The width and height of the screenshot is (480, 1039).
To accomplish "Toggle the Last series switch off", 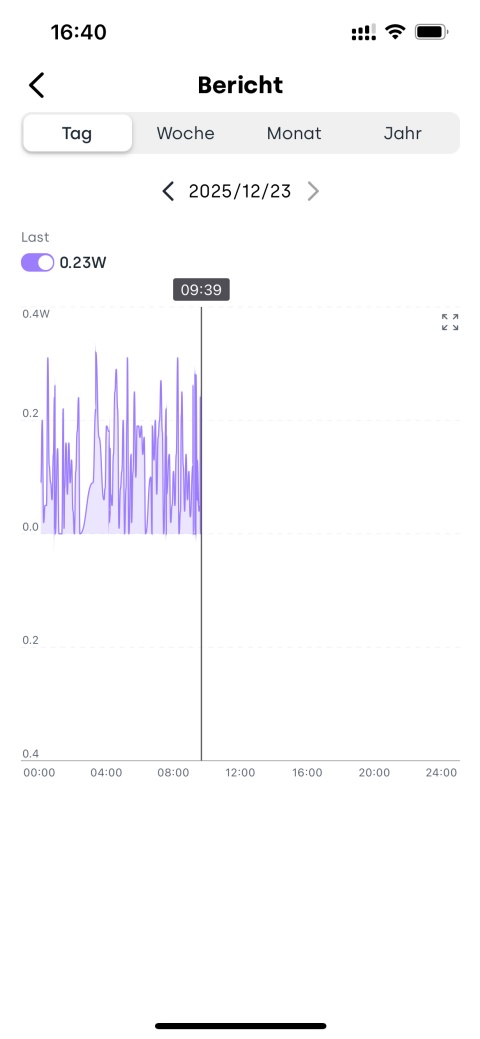I will click(x=38, y=263).
